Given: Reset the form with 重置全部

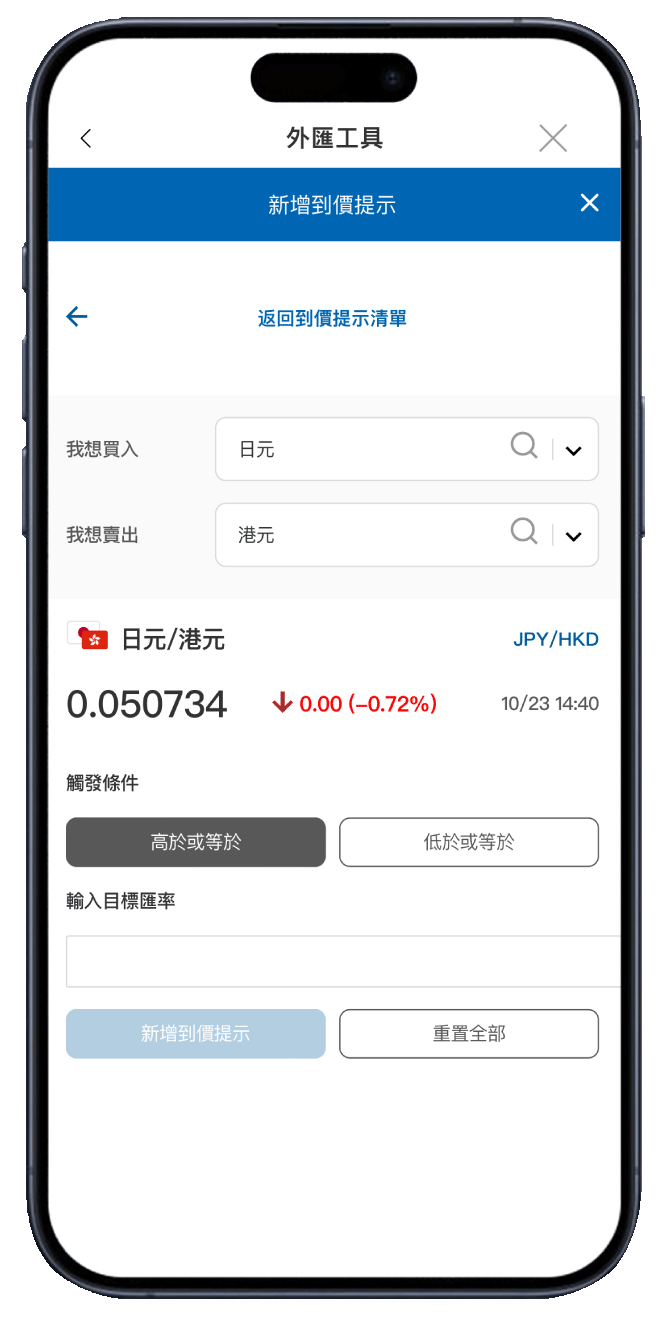Looking at the screenshot, I should click(468, 1034).
